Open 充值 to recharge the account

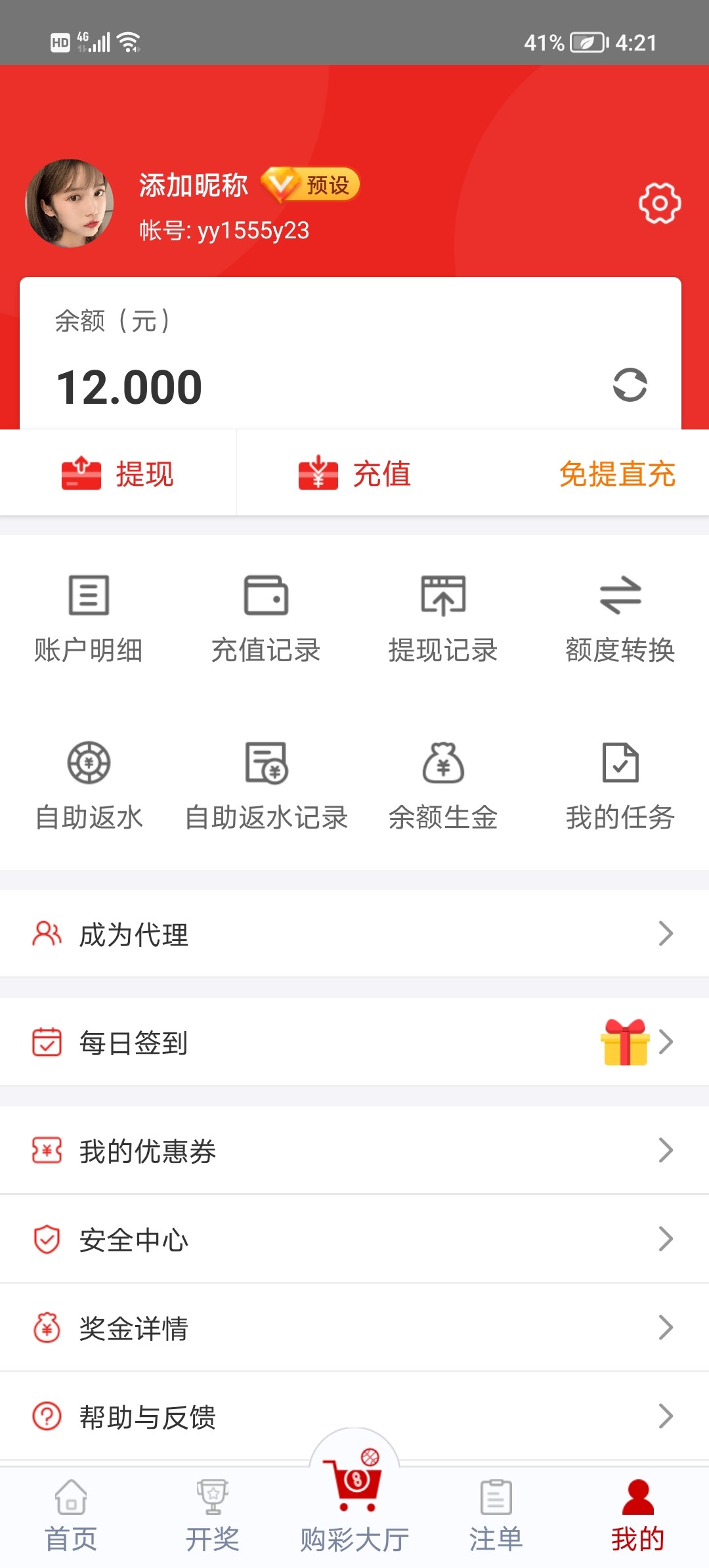point(354,473)
